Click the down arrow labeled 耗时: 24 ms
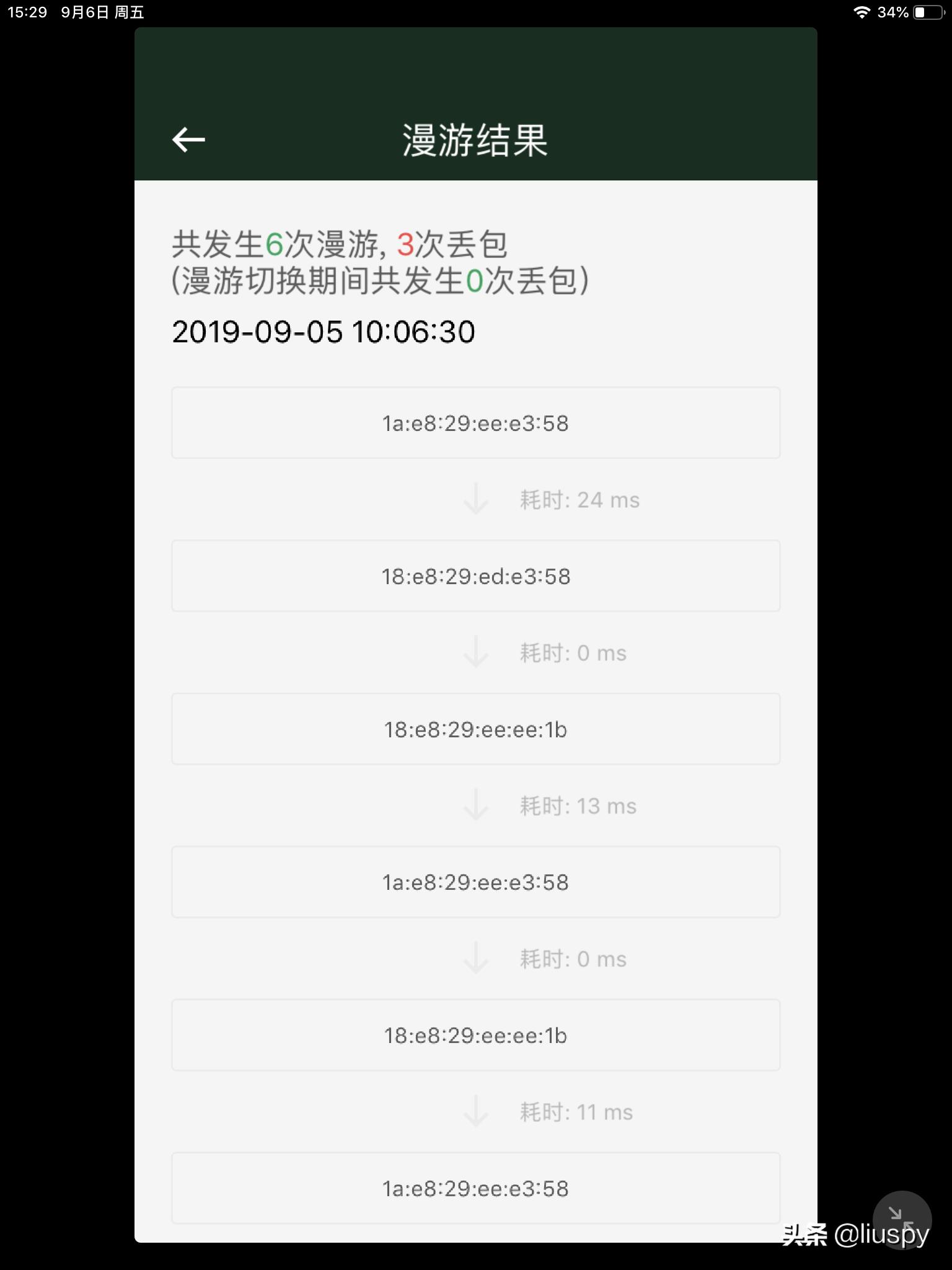 pos(477,499)
